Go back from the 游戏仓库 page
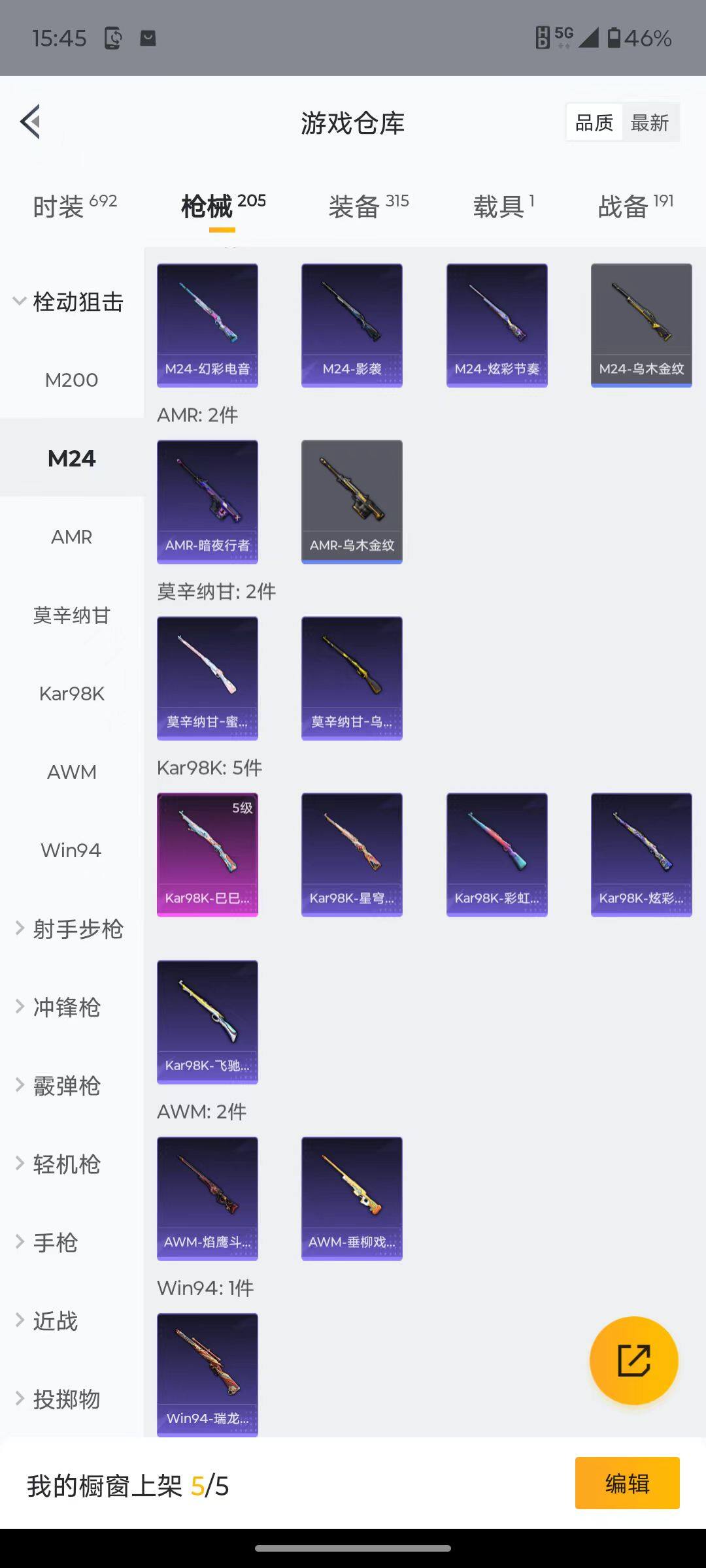Viewport: 706px width, 1568px height. coord(31,122)
